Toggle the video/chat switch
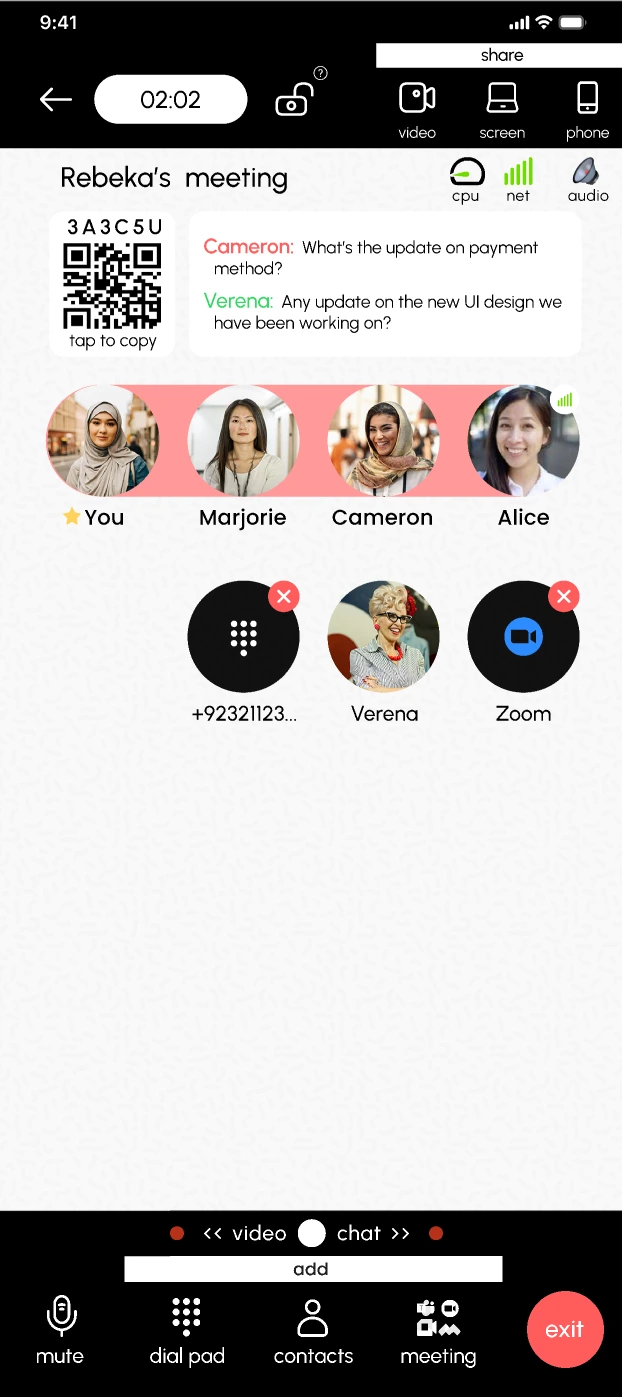Image resolution: width=622 pixels, height=1397 pixels. point(312,1233)
